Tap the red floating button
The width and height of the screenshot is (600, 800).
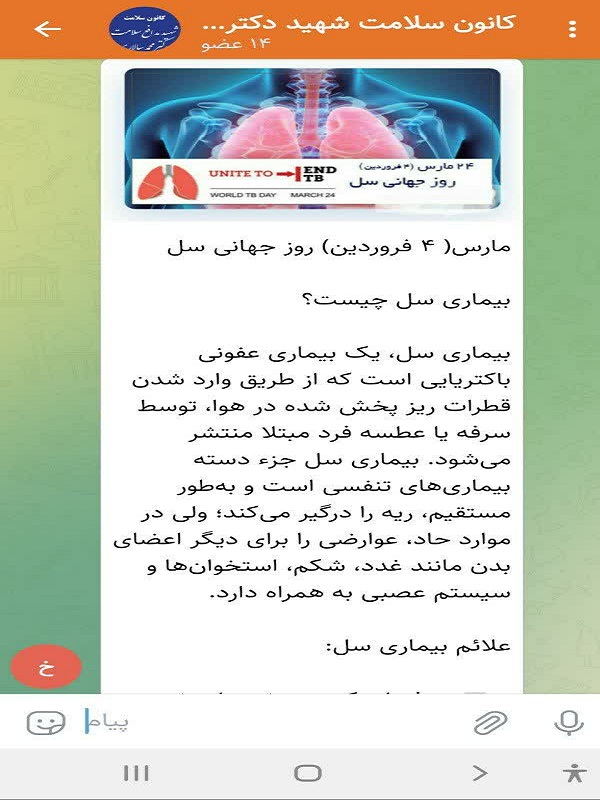46,666
